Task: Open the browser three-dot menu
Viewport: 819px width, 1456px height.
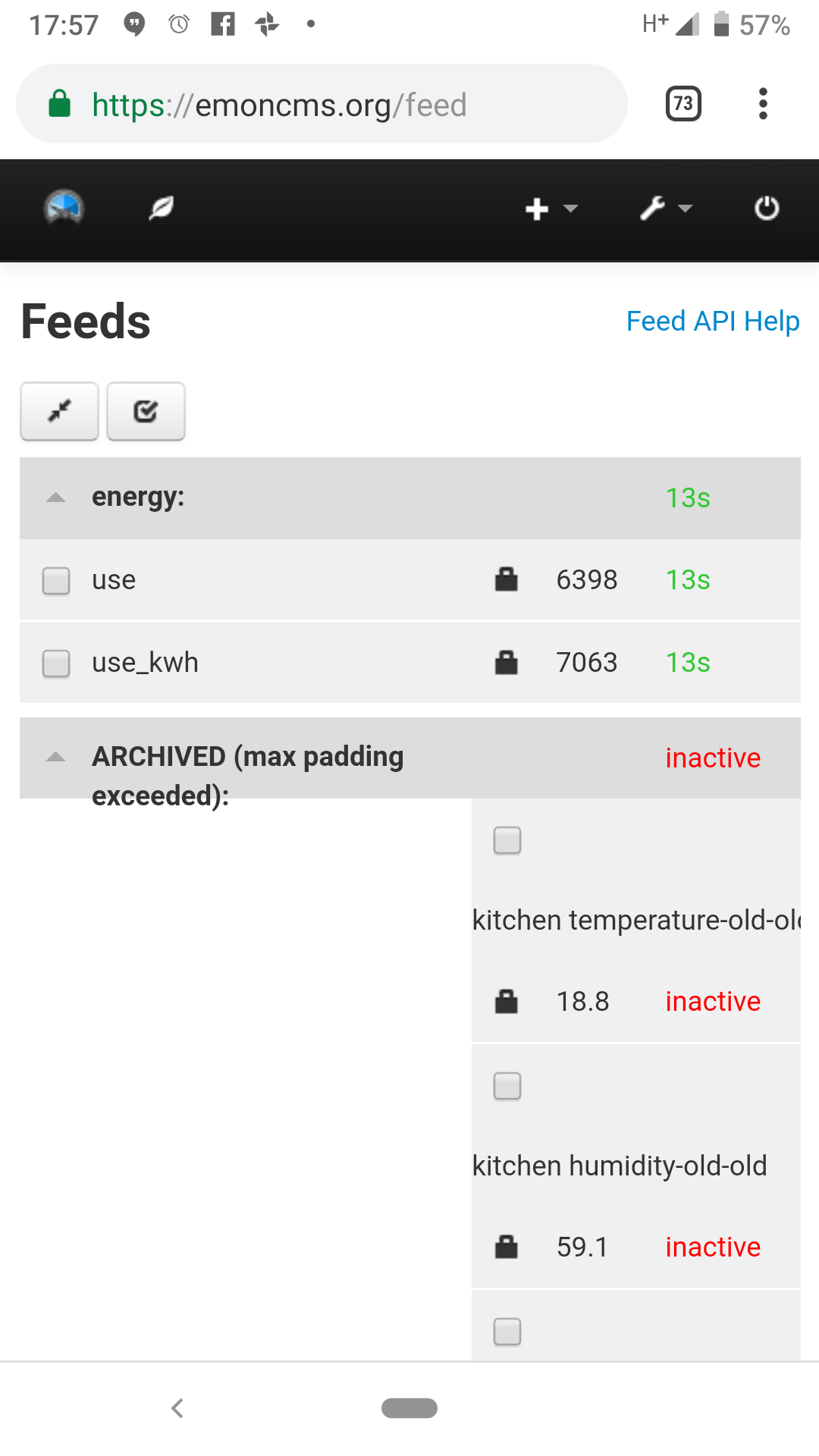Action: pyautogui.click(x=762, y=104)
